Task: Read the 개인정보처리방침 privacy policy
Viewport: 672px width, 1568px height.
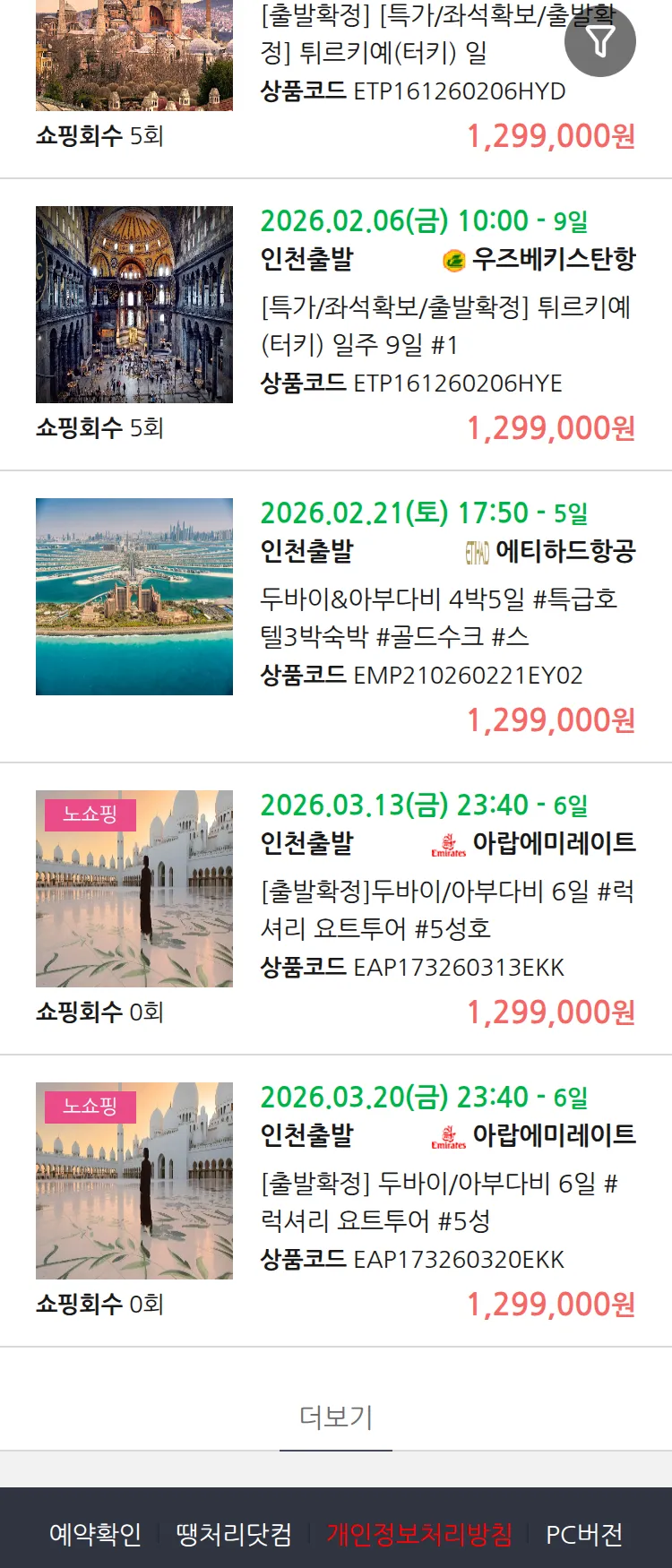Action: (x=419, y=1534)
